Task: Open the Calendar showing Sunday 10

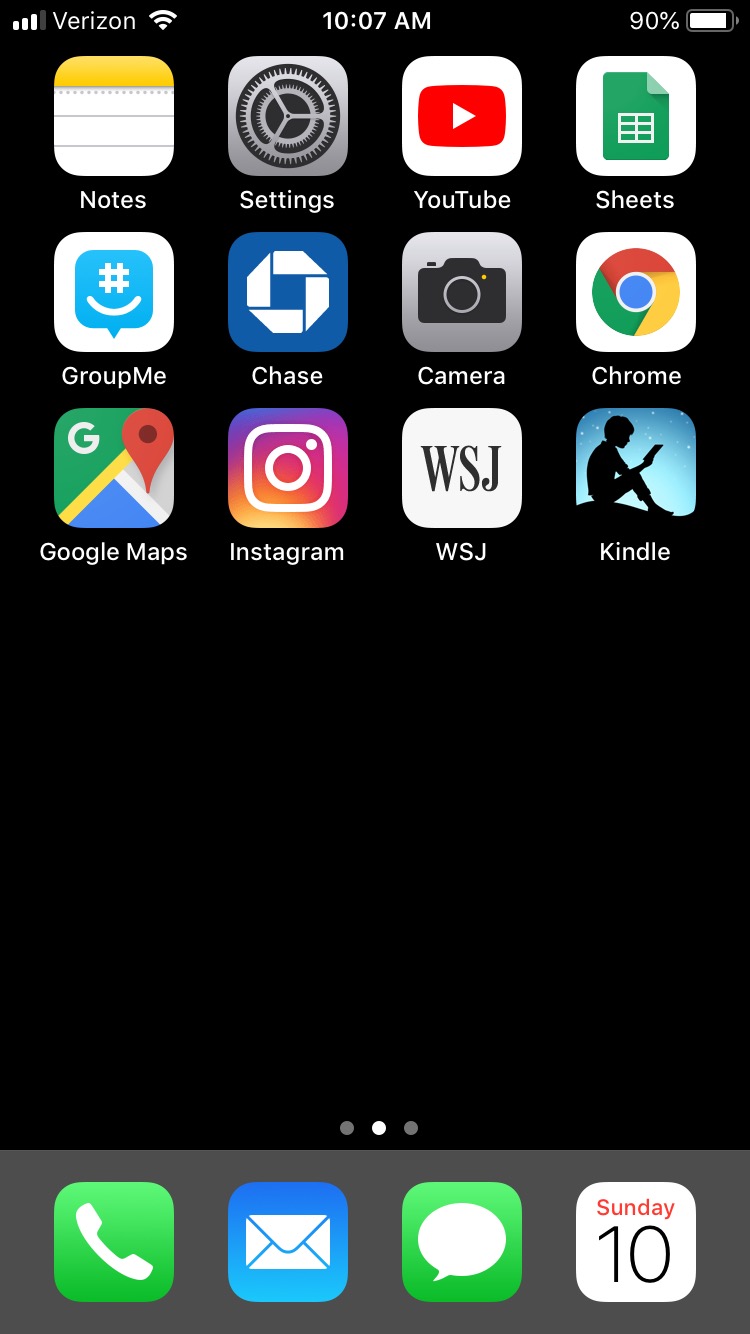Action: 636,1242
